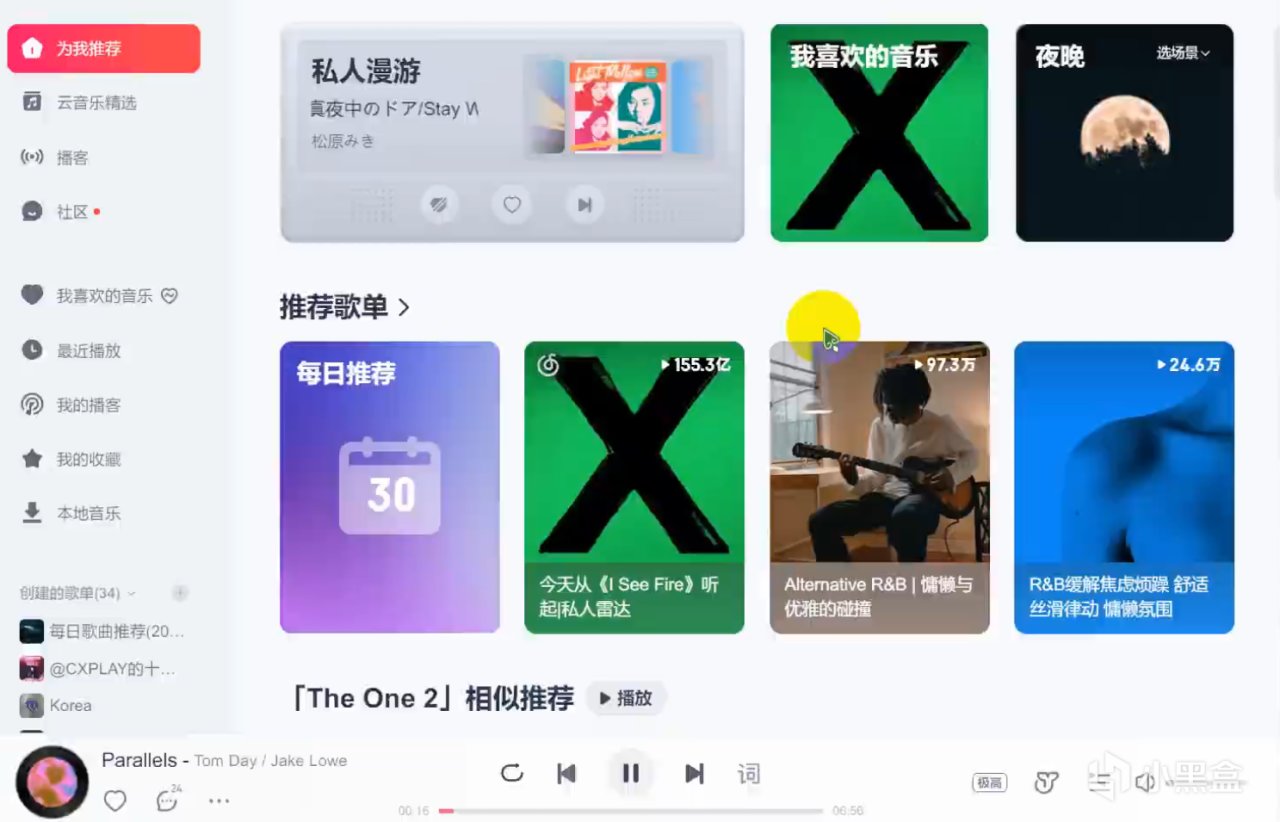Open the 社区 community tab

pos(72,212)
